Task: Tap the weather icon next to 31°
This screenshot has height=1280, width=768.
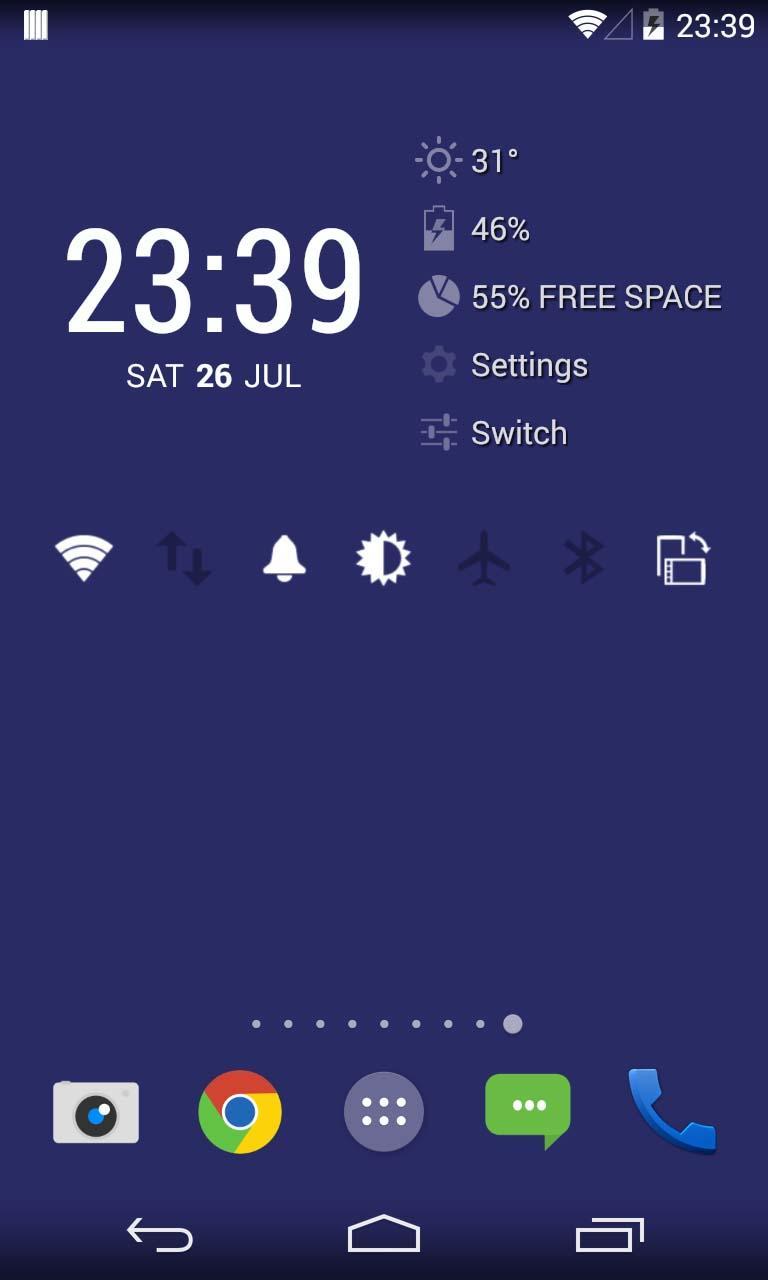Action: [x=437, y=159]
